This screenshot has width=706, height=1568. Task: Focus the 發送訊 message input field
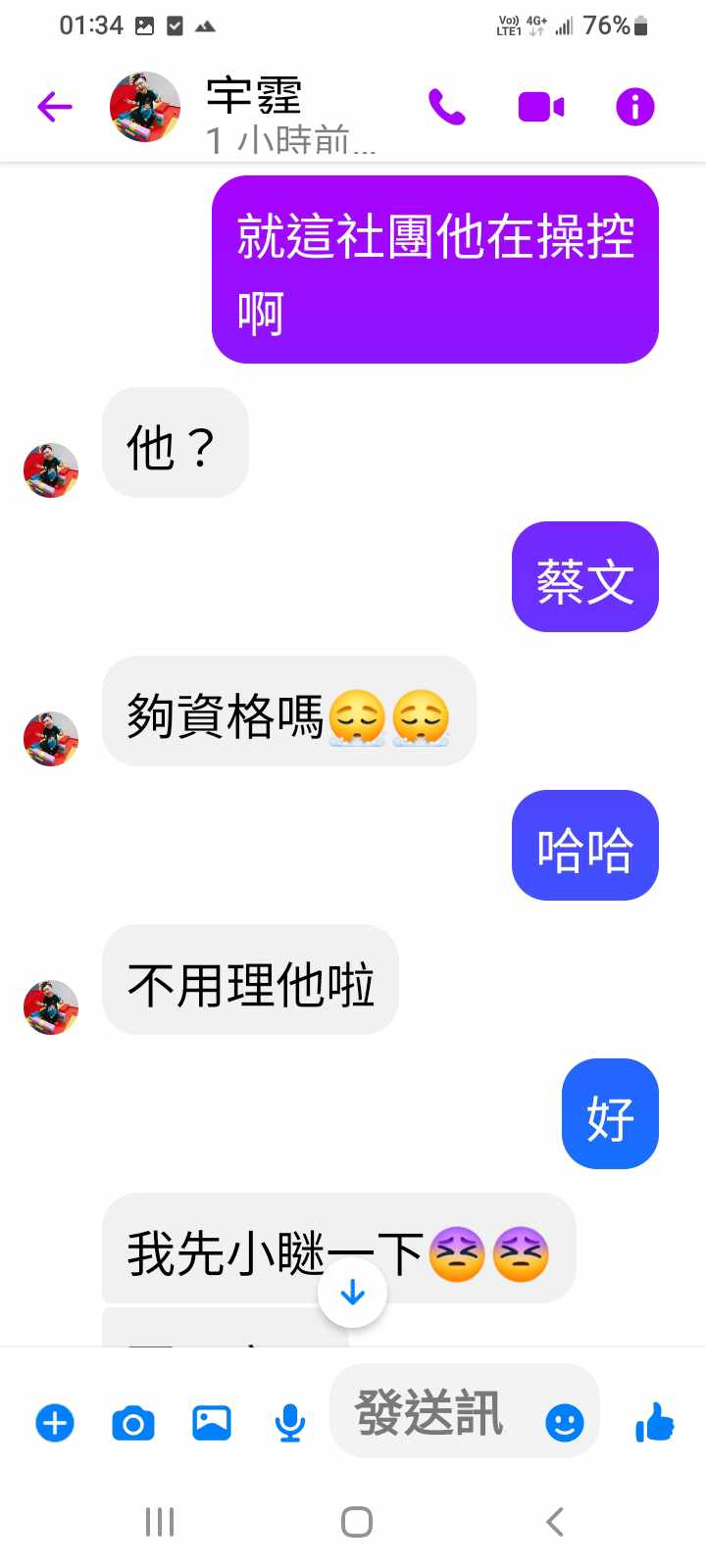431,1412
